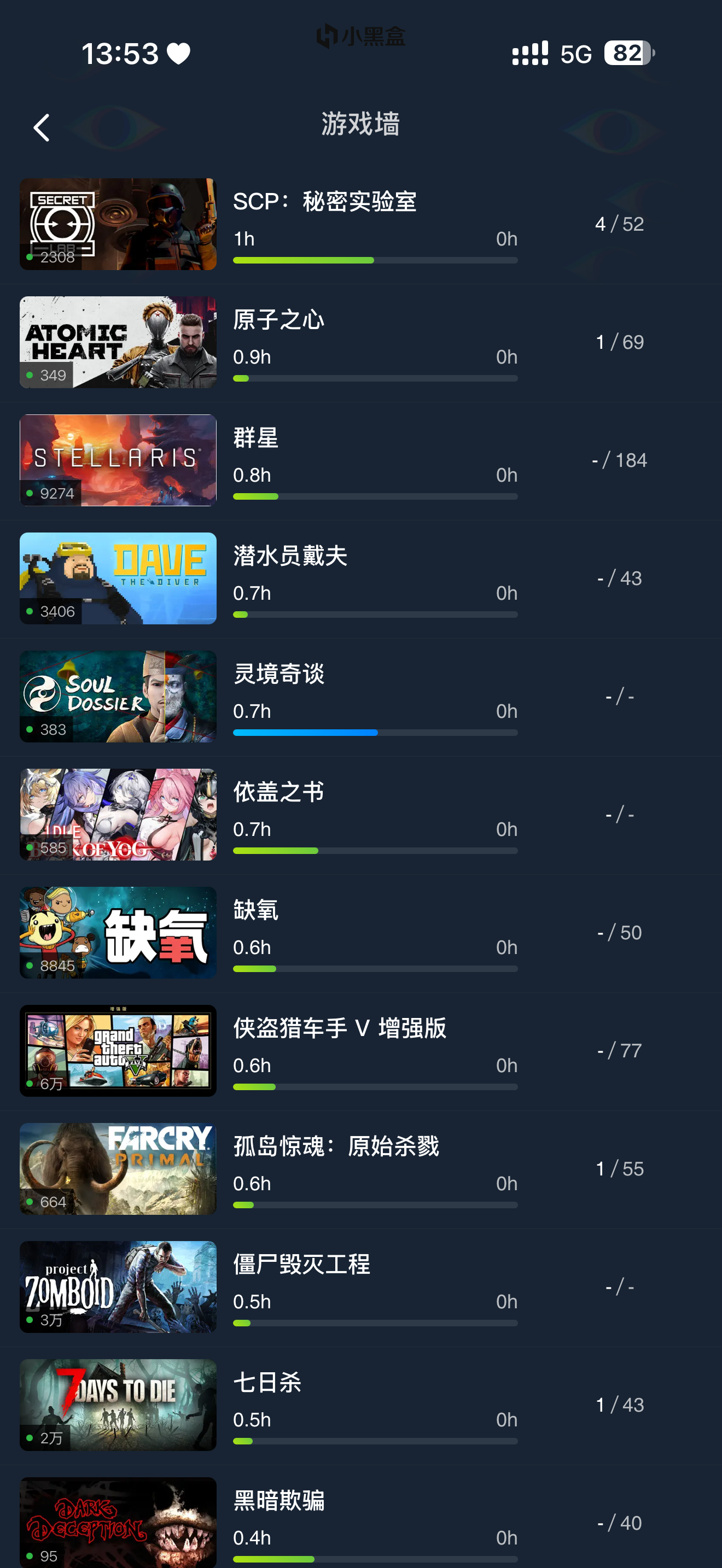View details for 群星
The height and width of the screenshot is (1568, 722).
pos(360,460)
